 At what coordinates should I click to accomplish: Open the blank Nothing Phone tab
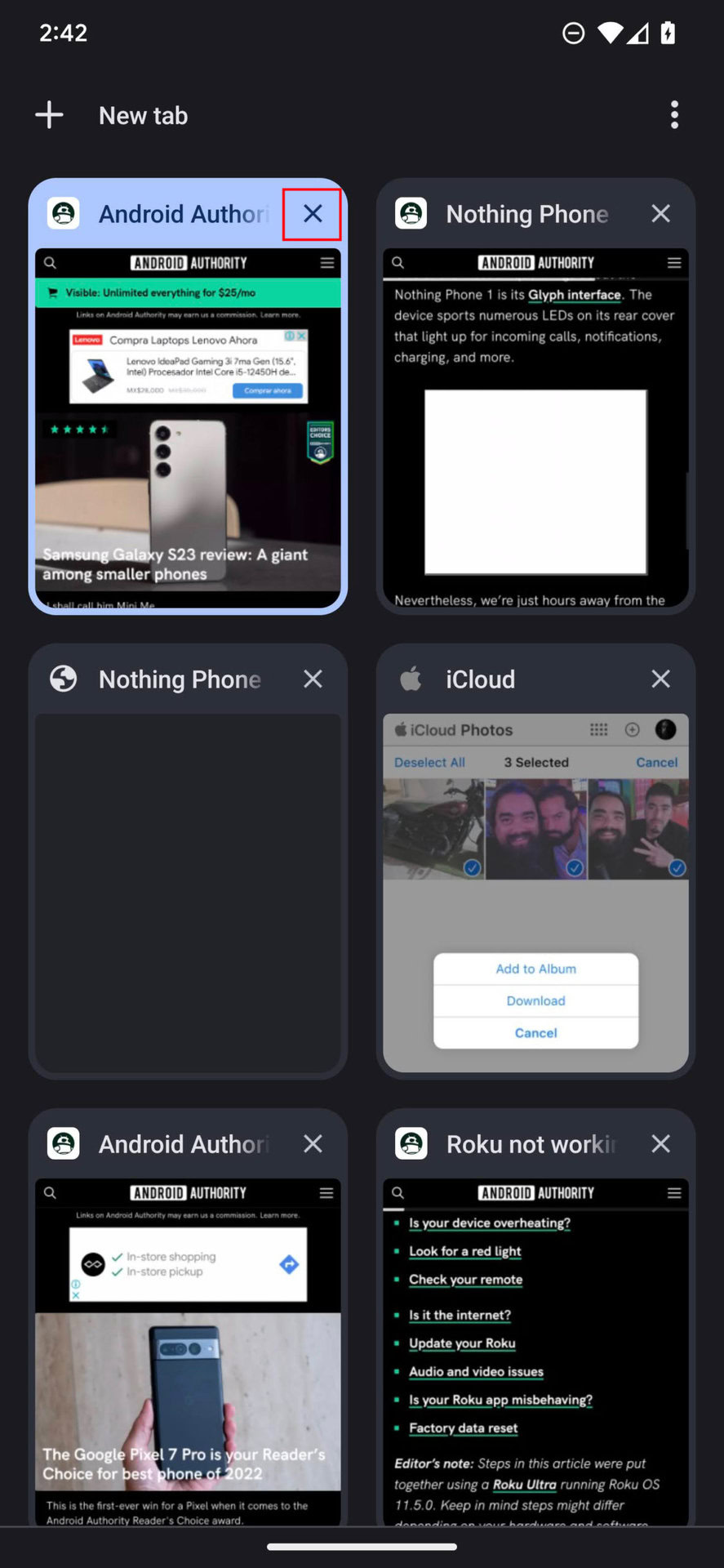coord(188,890)
